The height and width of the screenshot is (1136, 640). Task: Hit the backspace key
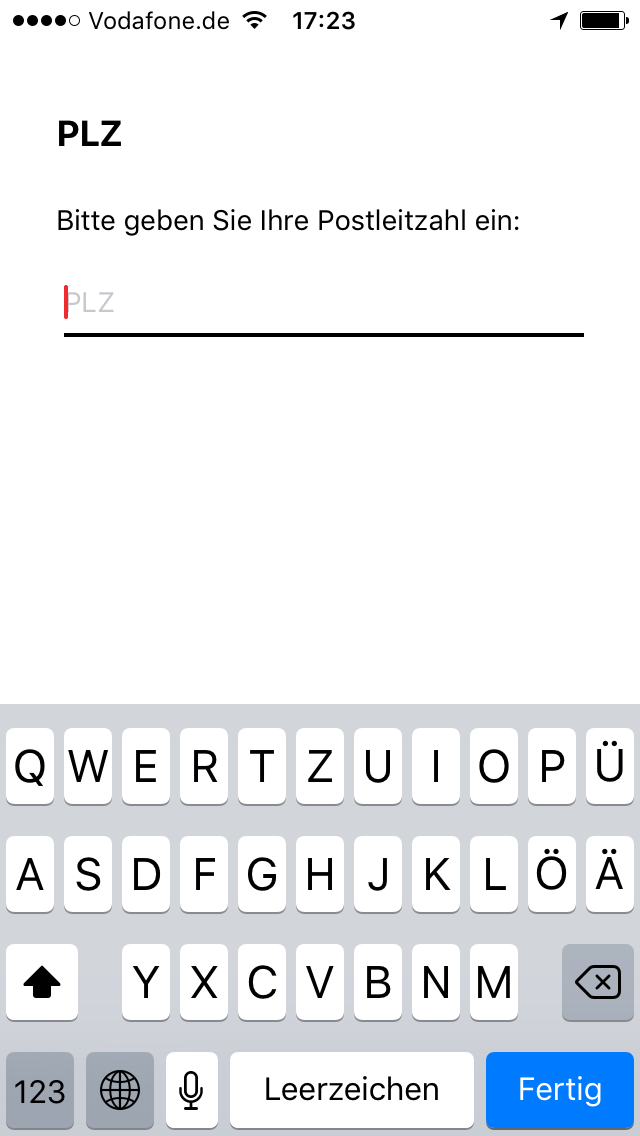pos(598,982)
